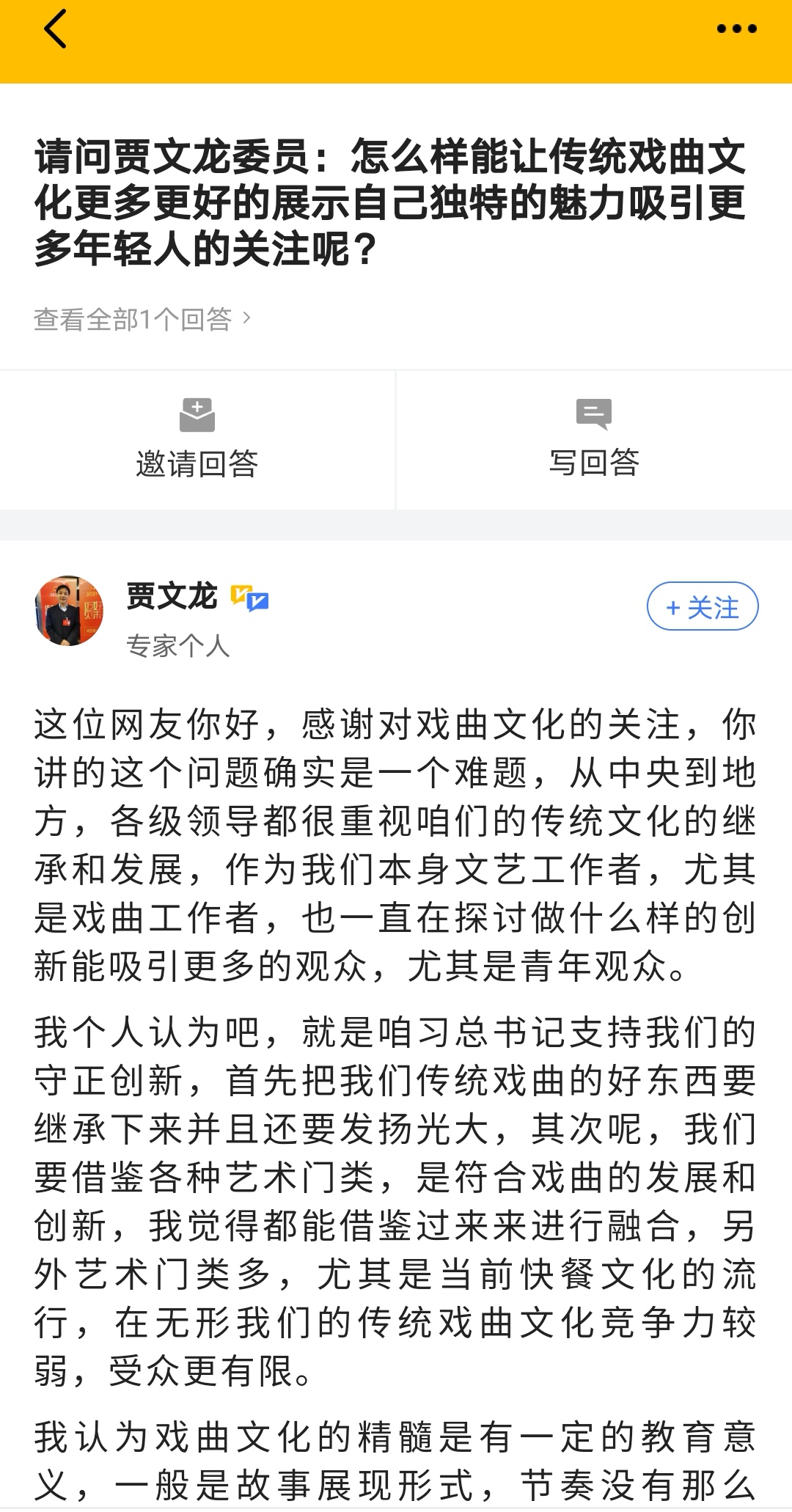Open the three-dot overflow menu
This screenshot has height=1512, width=792.
coord(736,29)
